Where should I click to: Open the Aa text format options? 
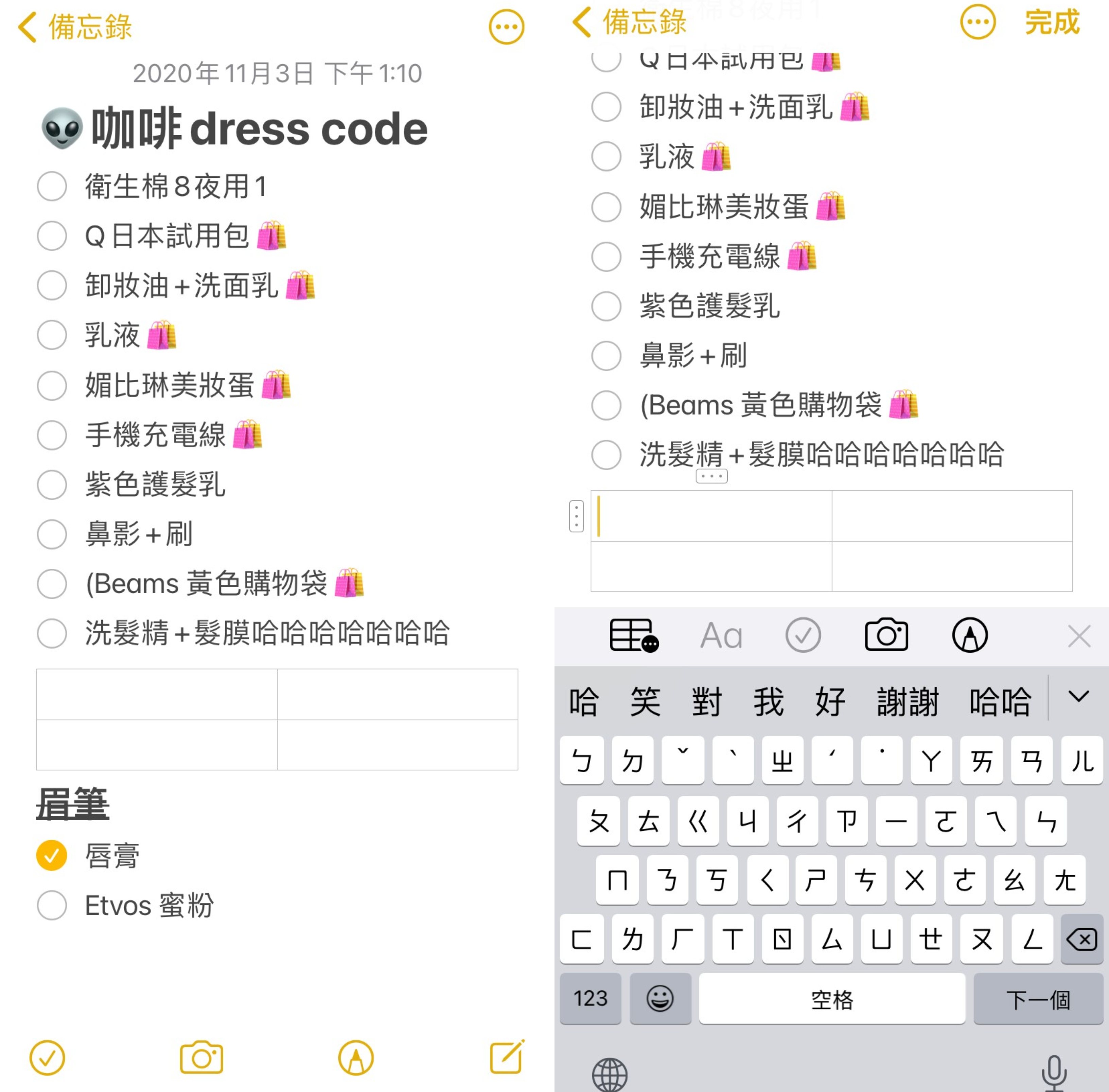(x=721, y=635)
